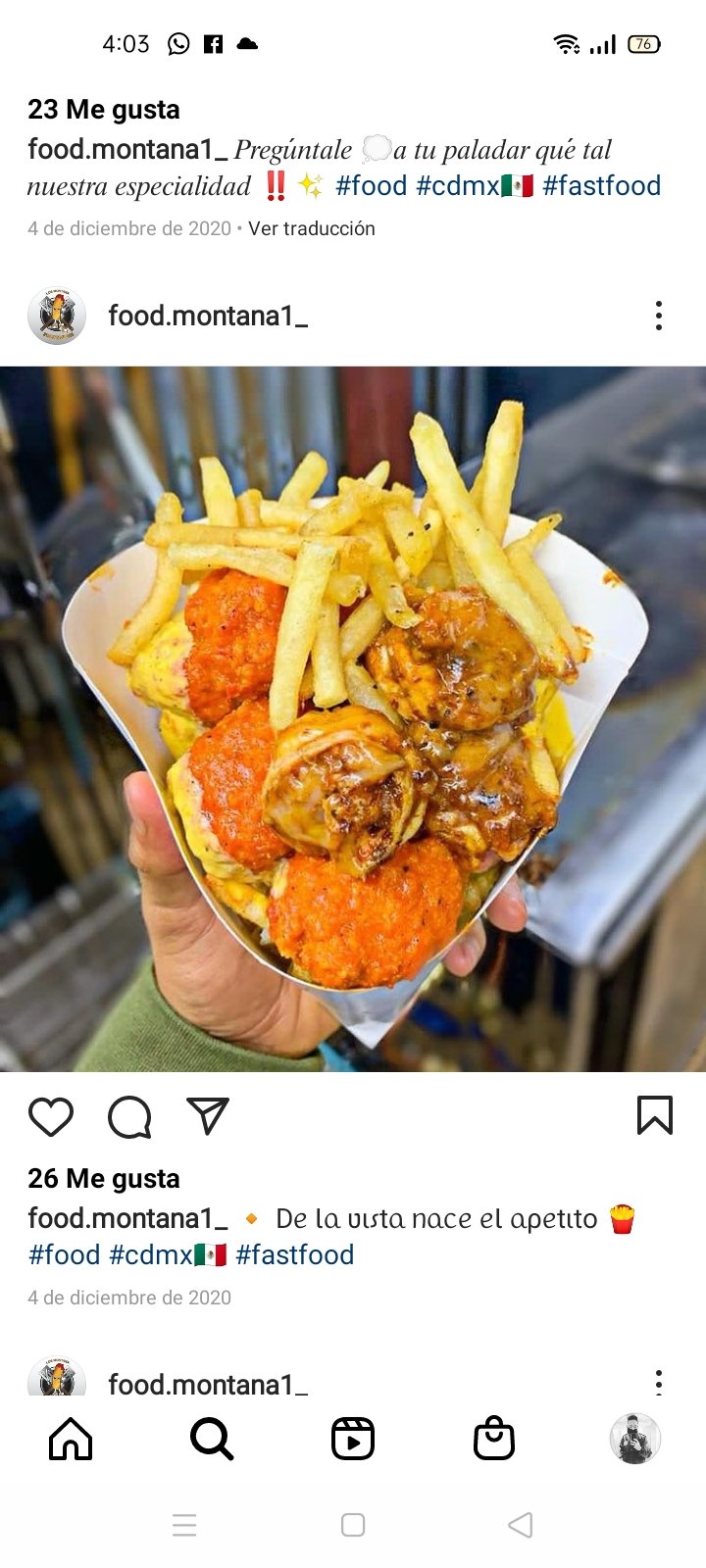Share the post via the paper plane icon
The height and width of the screenshot is (1568, 706).
[207, 1116]
